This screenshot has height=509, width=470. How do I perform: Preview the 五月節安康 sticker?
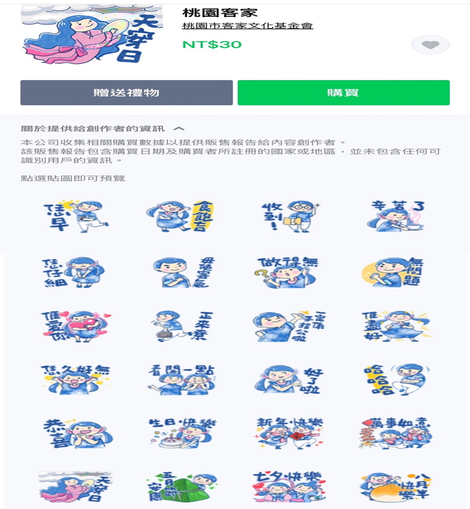182,487
